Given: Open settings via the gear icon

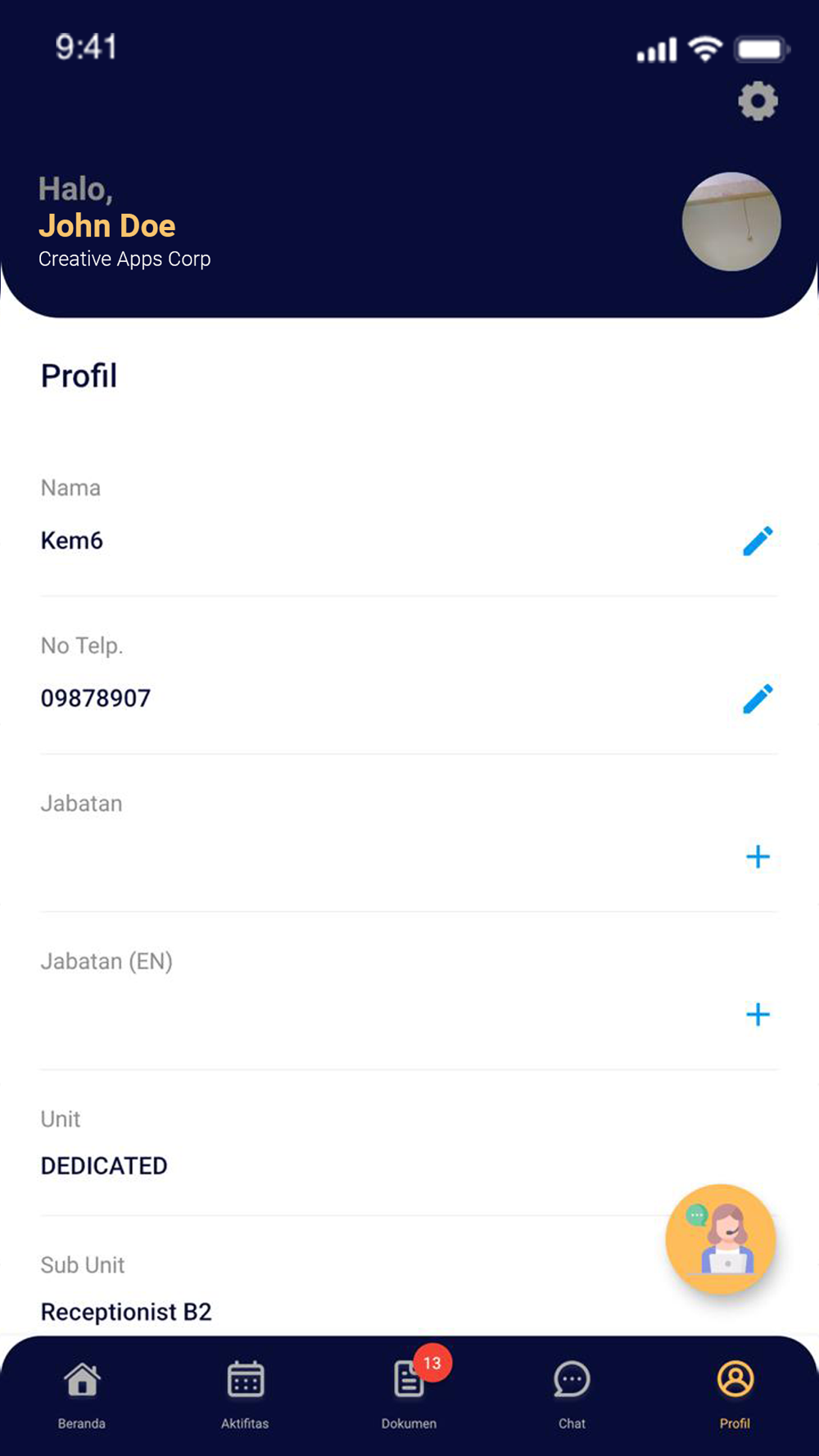Looking at the screenshot, I should (x=758, y=102).
